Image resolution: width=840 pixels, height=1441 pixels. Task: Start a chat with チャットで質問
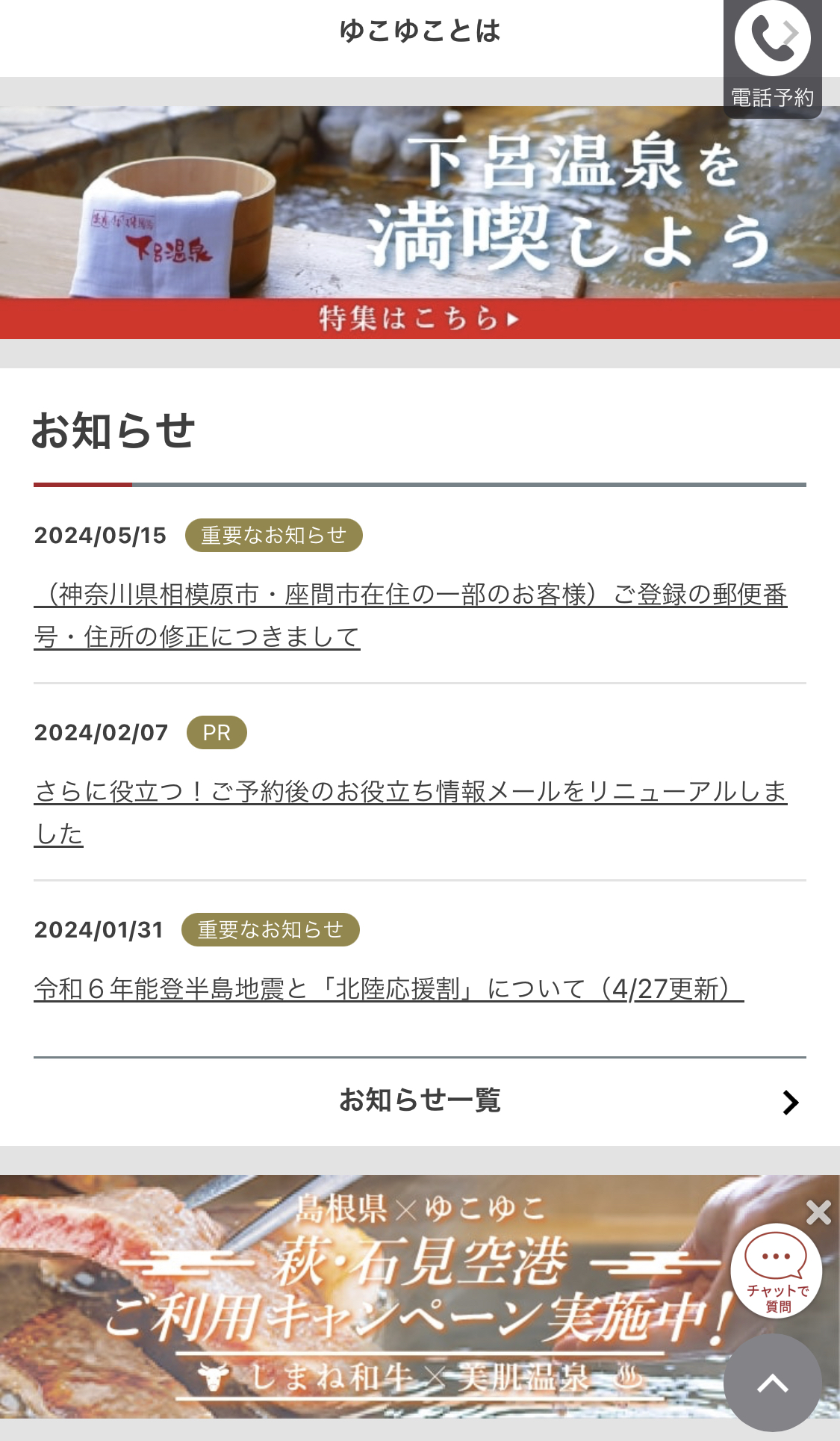[777, 1271]
